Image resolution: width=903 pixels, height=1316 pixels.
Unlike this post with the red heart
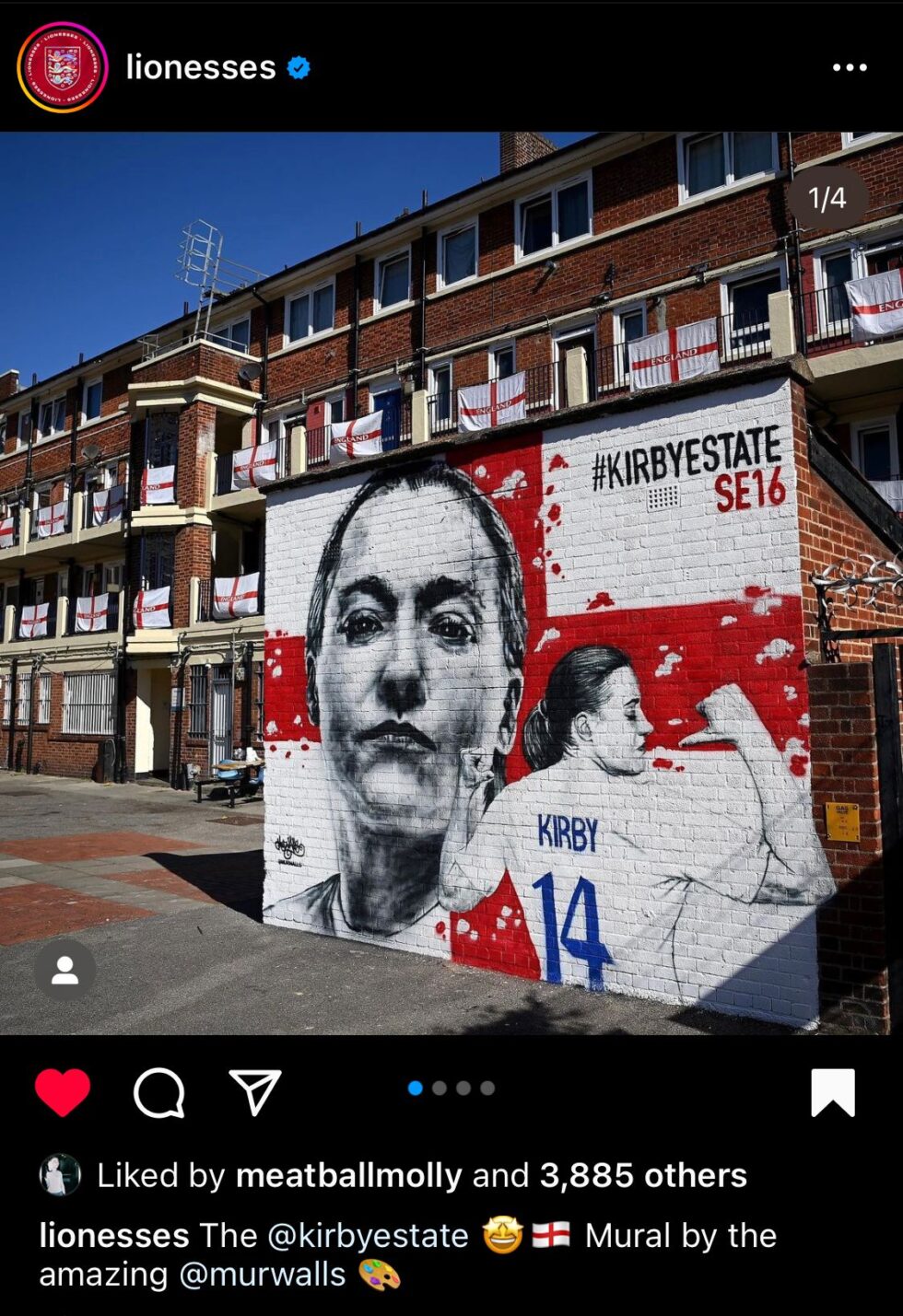63,1092
